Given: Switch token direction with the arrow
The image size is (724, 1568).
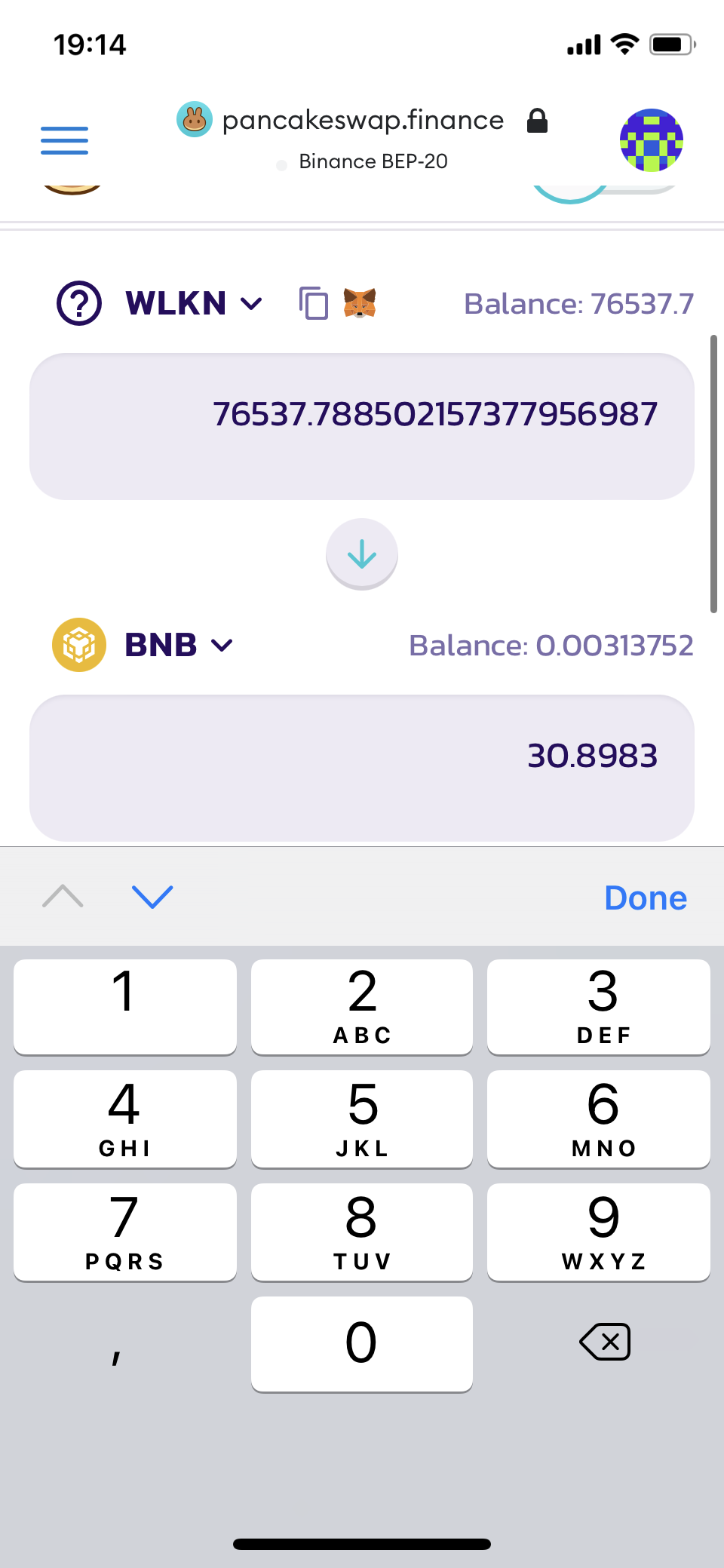Looking at the screenshot, I should pyautogui.click(x=362, y=554).
